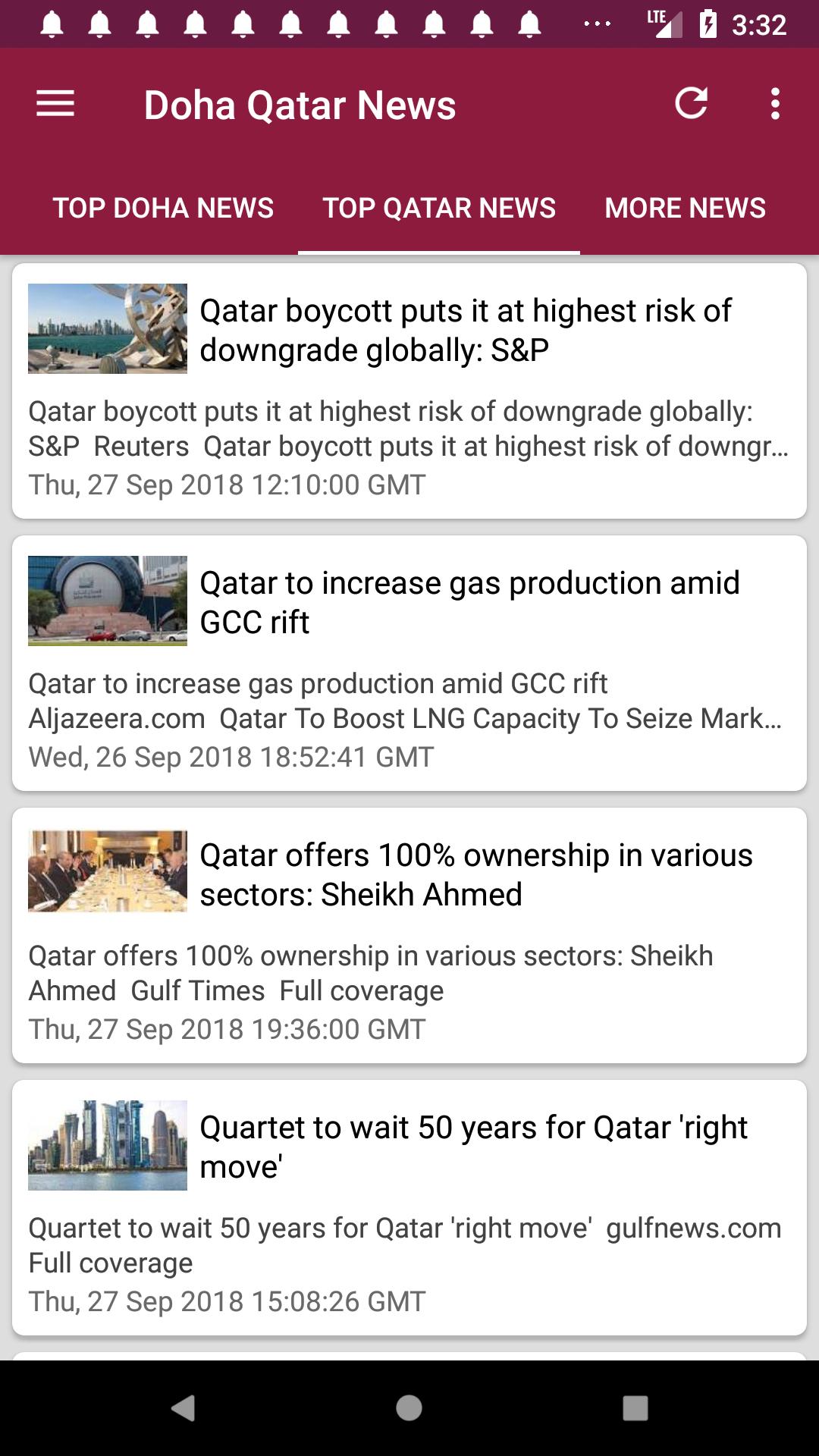Switch to the Top Doha News tab

coord(163,208)
